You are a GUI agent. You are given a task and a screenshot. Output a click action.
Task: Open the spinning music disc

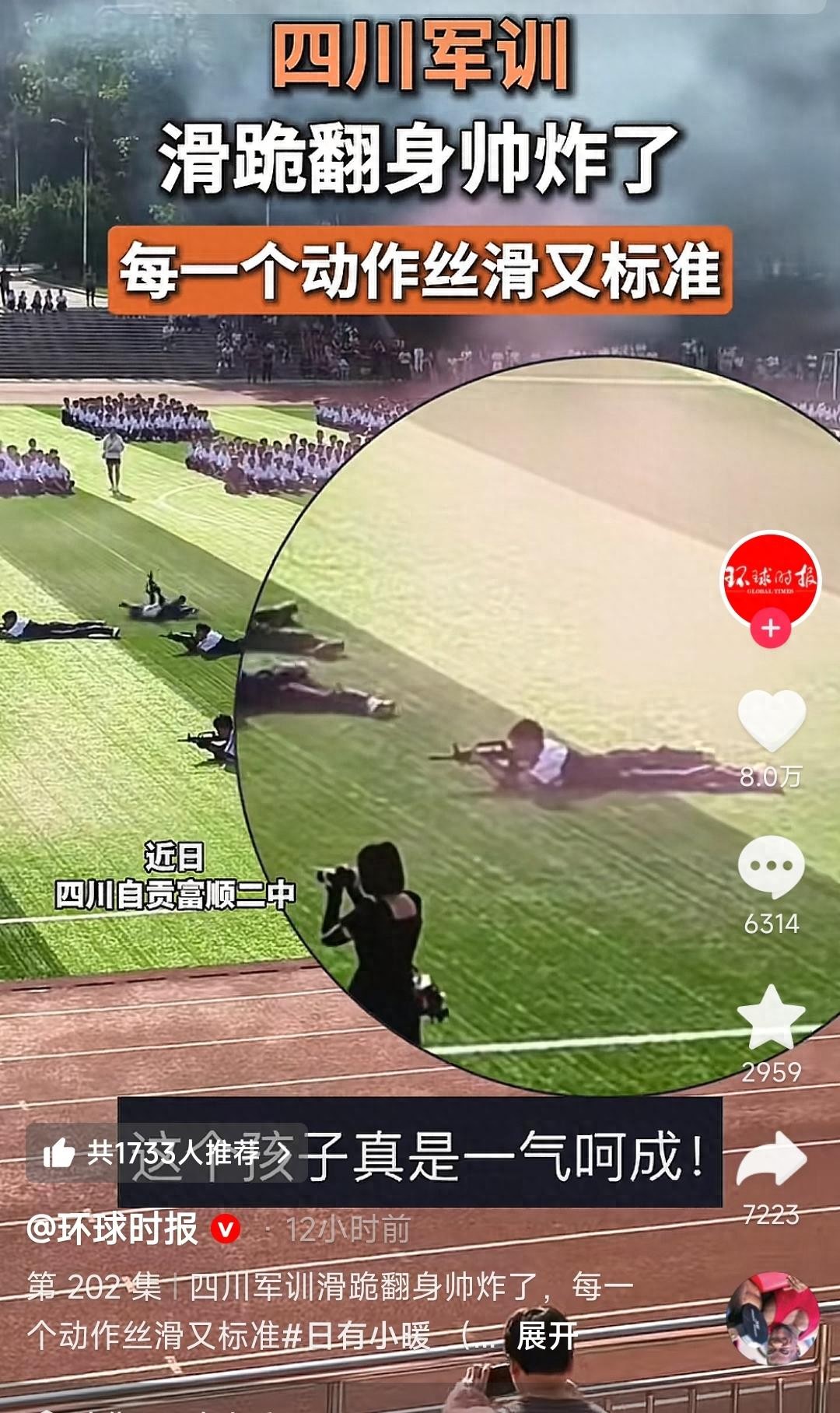click(772, 1319)
